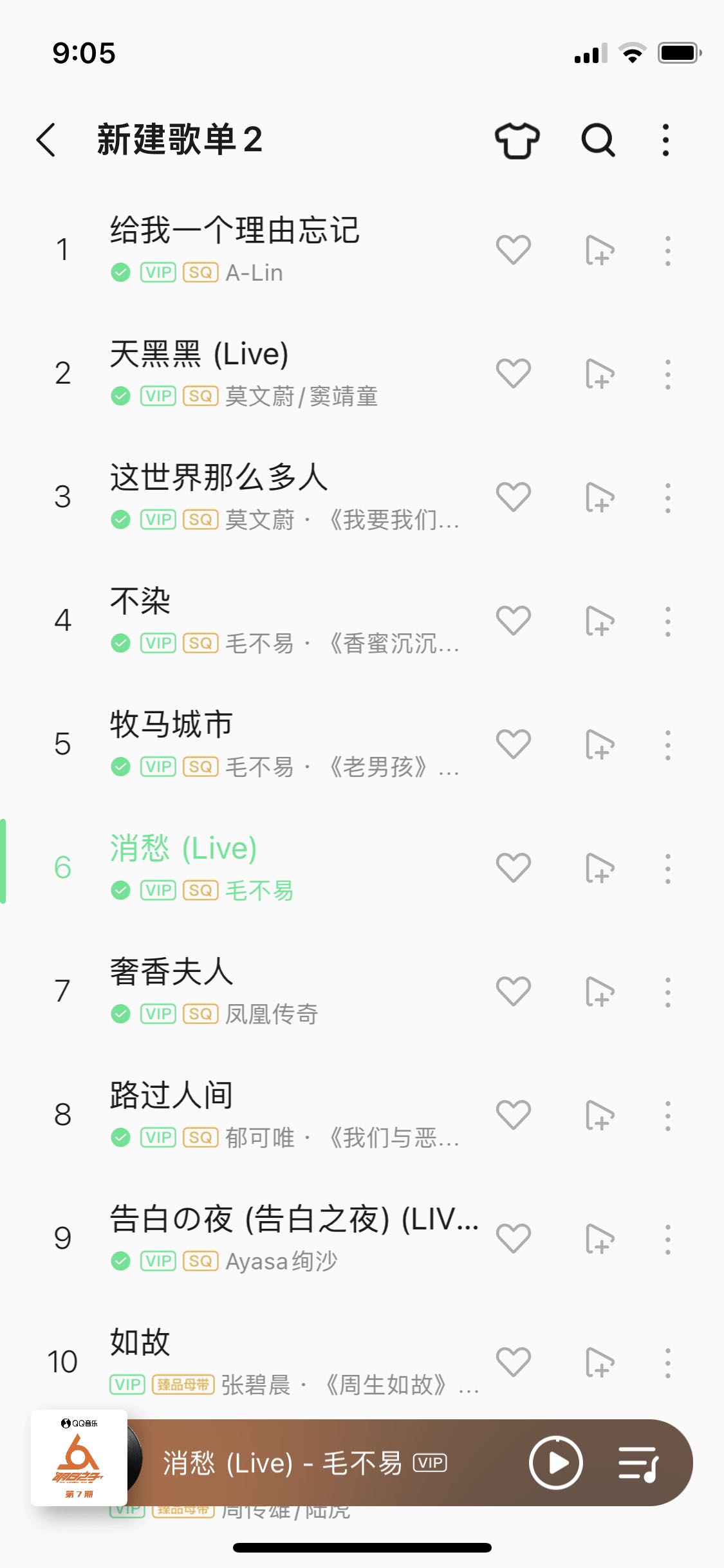Like the song 天黑黑 (Live)
This screenshot has height=1568, width=724.
(x=514, y=373)
